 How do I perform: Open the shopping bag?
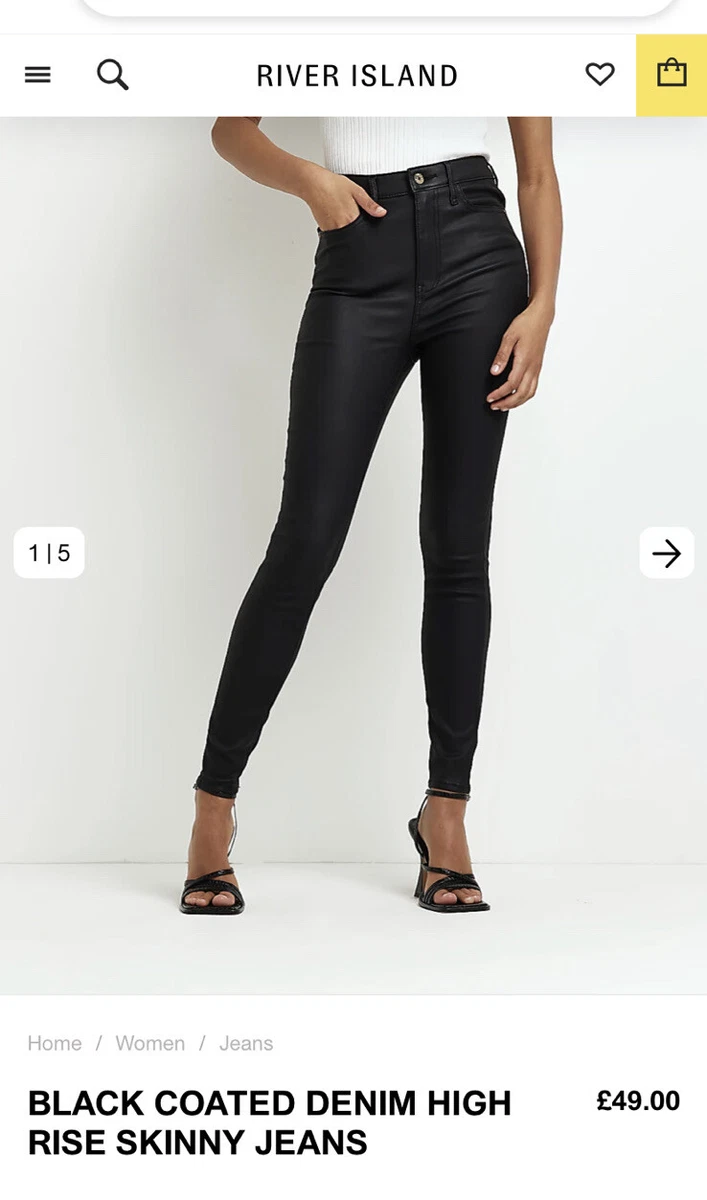(671, 75)
